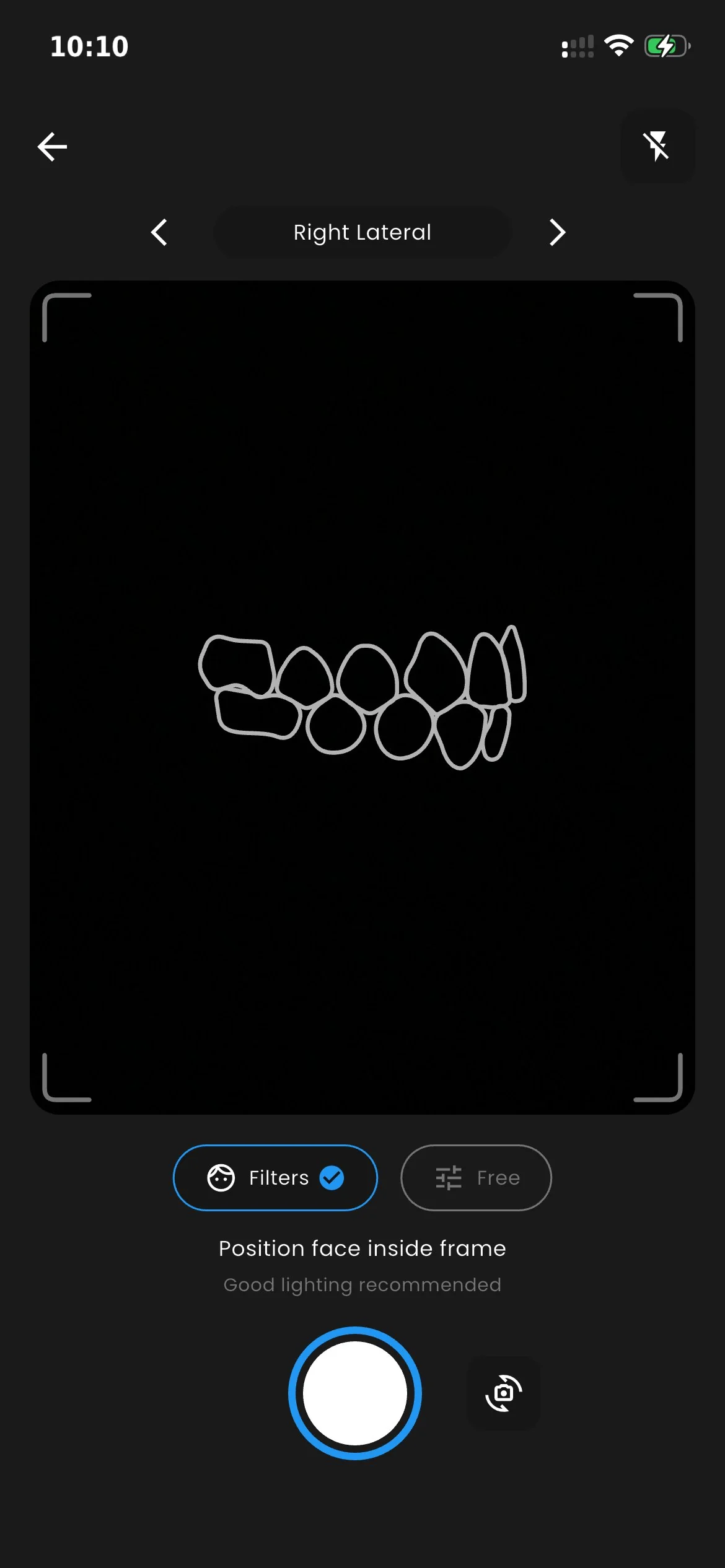This screenshot has height=1568, width=725.
Task: Capture a photo with the shutter button
Action: 355,1393
